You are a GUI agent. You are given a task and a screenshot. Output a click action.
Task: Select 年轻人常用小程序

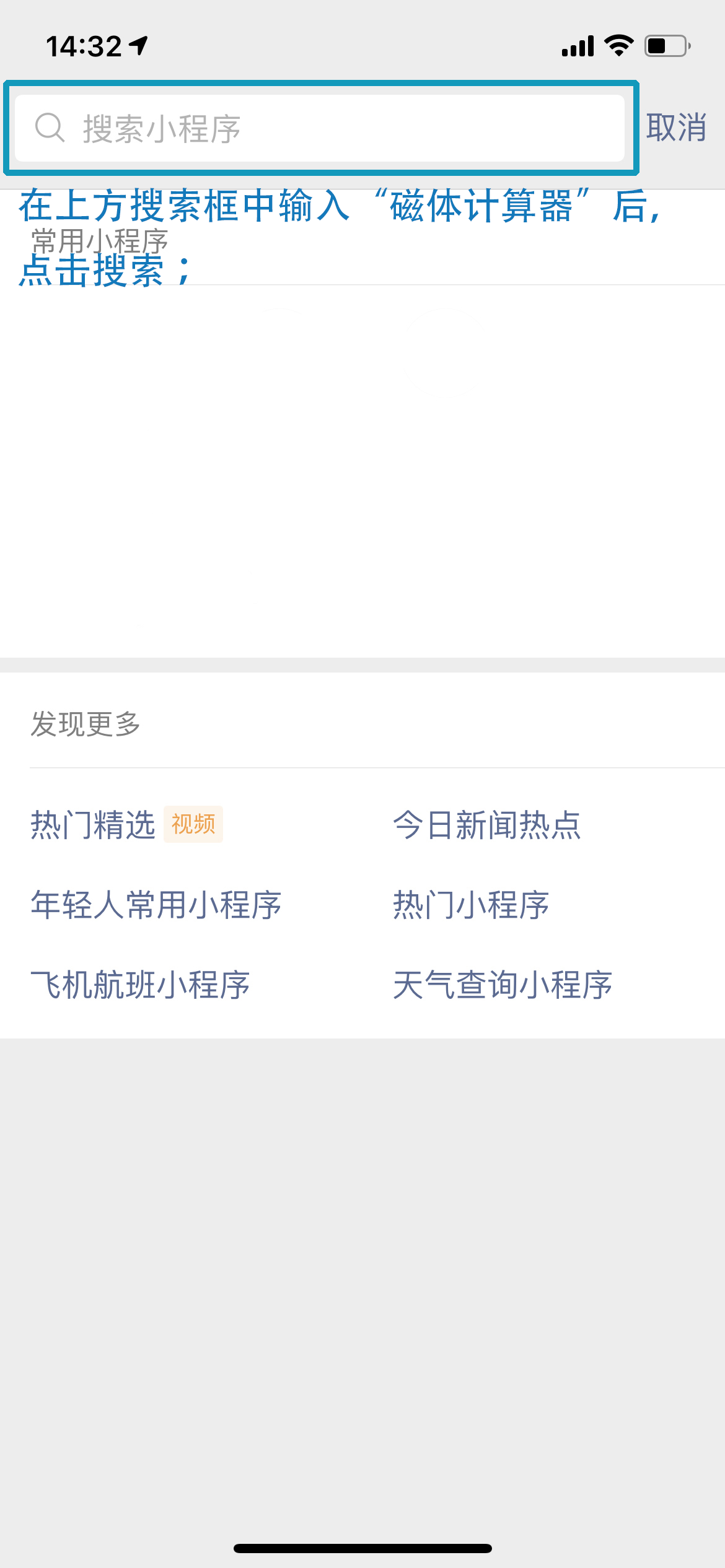[156, 905]
